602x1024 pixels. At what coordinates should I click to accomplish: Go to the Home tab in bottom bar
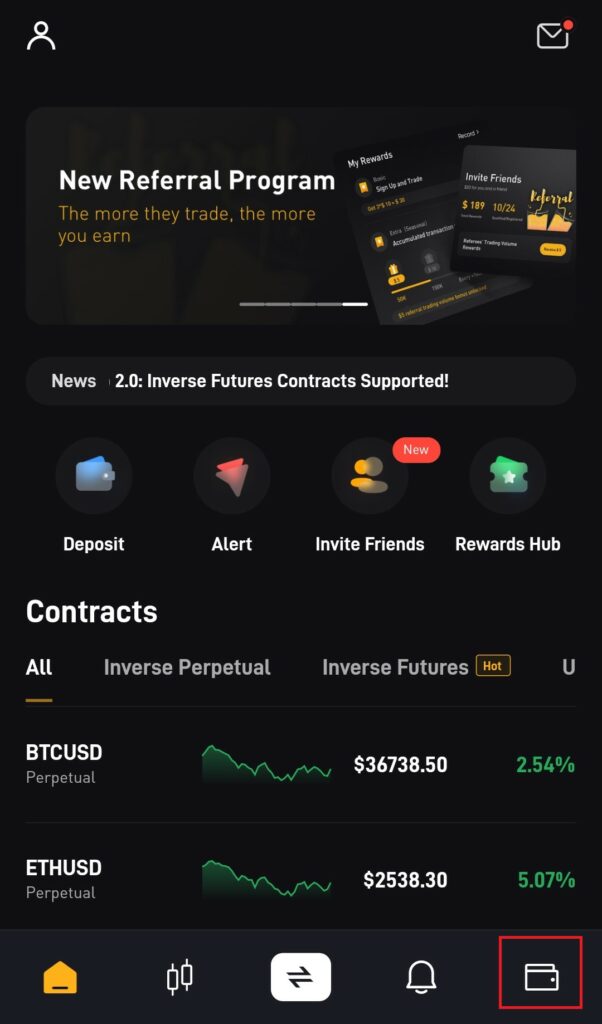pyautogui.click(x=60, y=977)
